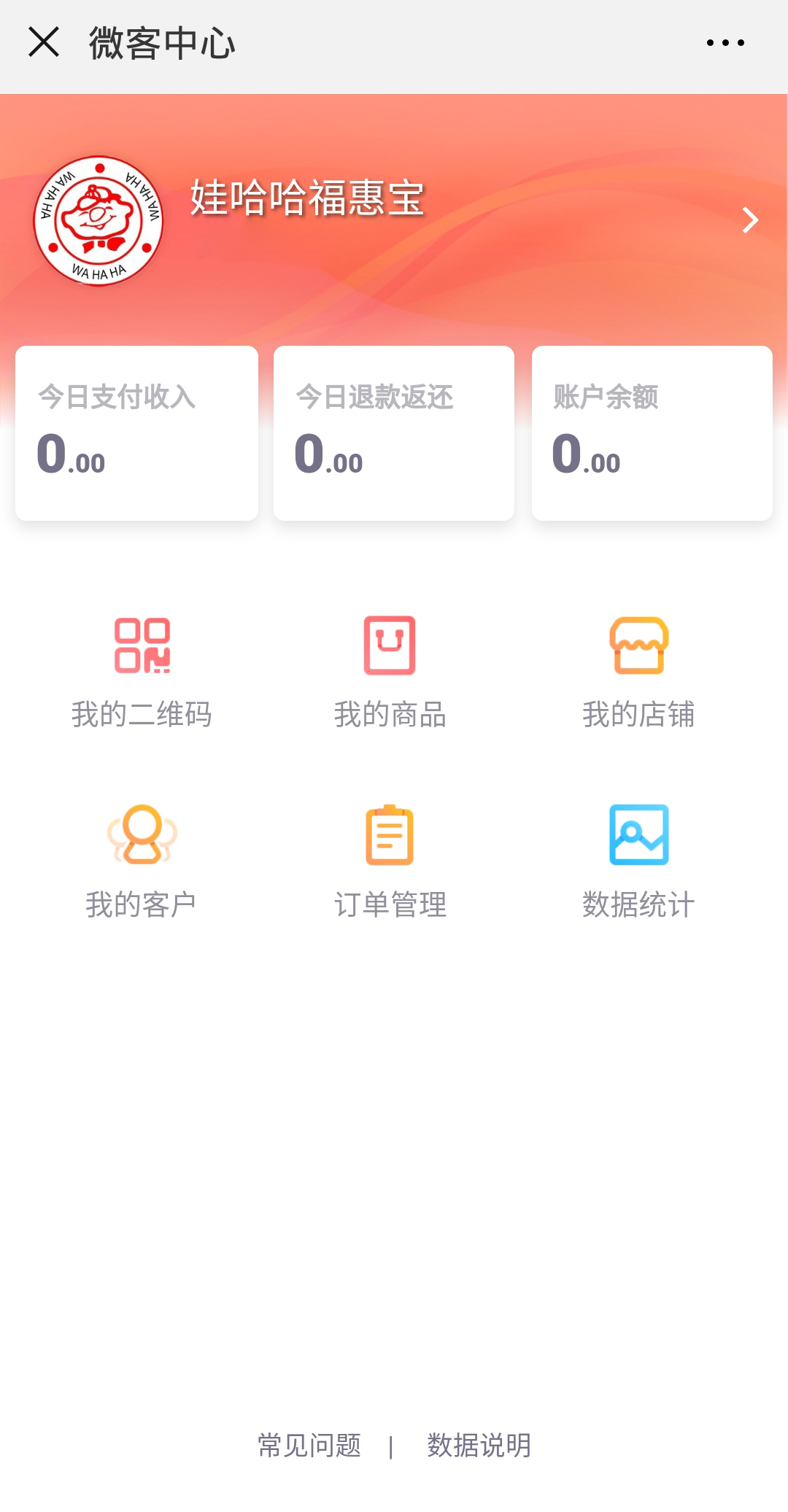The height and width of the screenshot is (1512, 788).
Task: Go to 我的店铺
Action: 638,672
